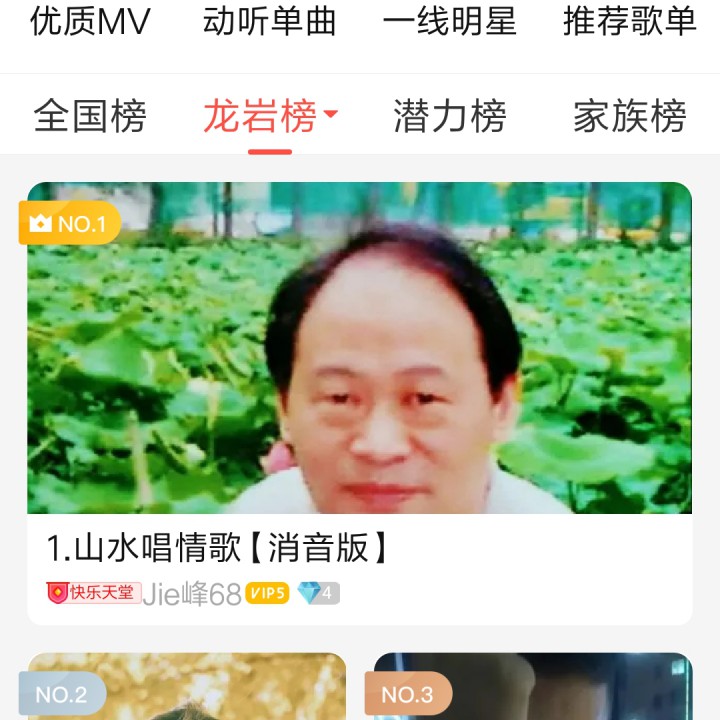Open the NO.3 ranked video
The image size is (720, 720).
pos(532,687)
